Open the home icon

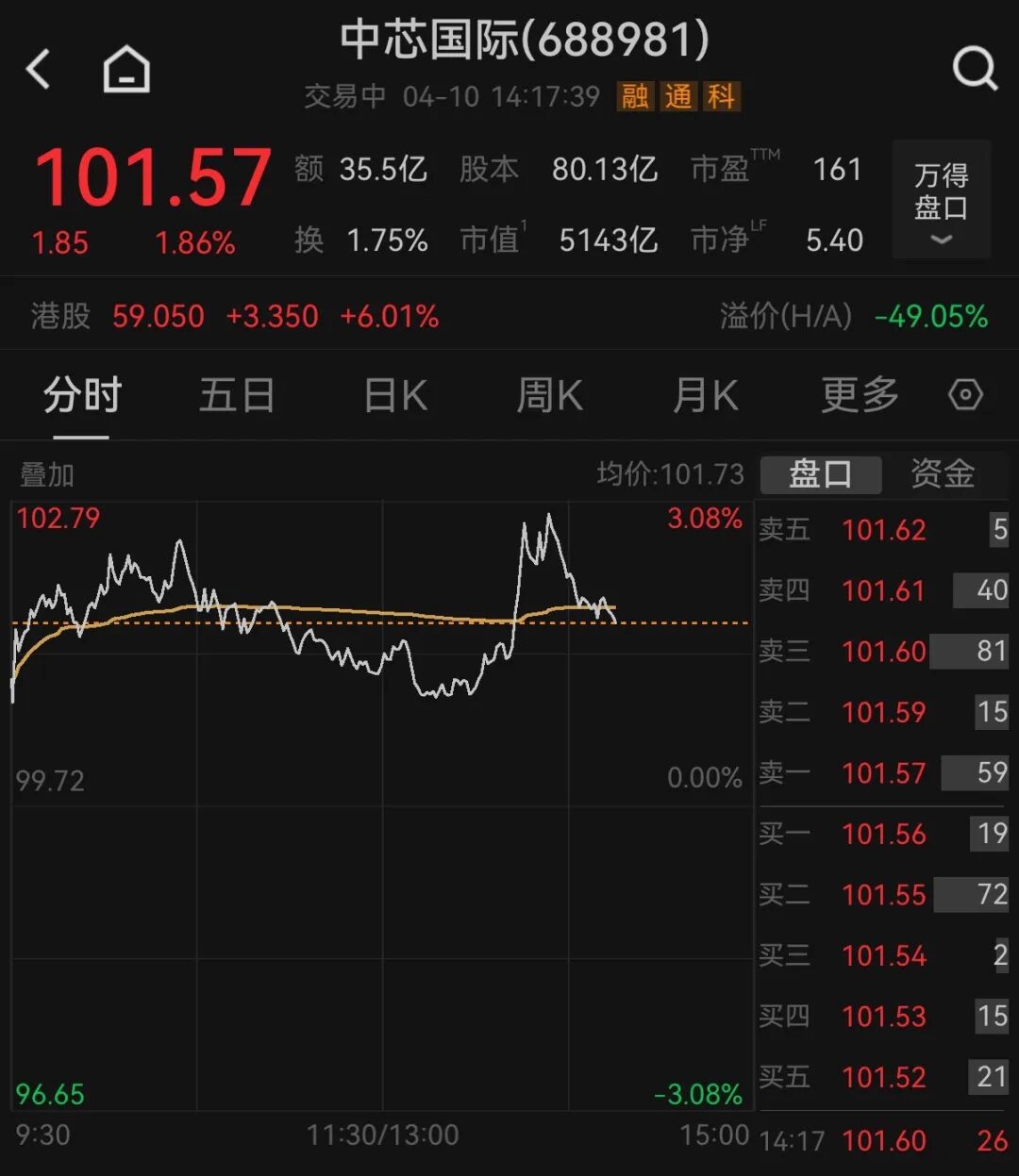(x=126, y=70)
